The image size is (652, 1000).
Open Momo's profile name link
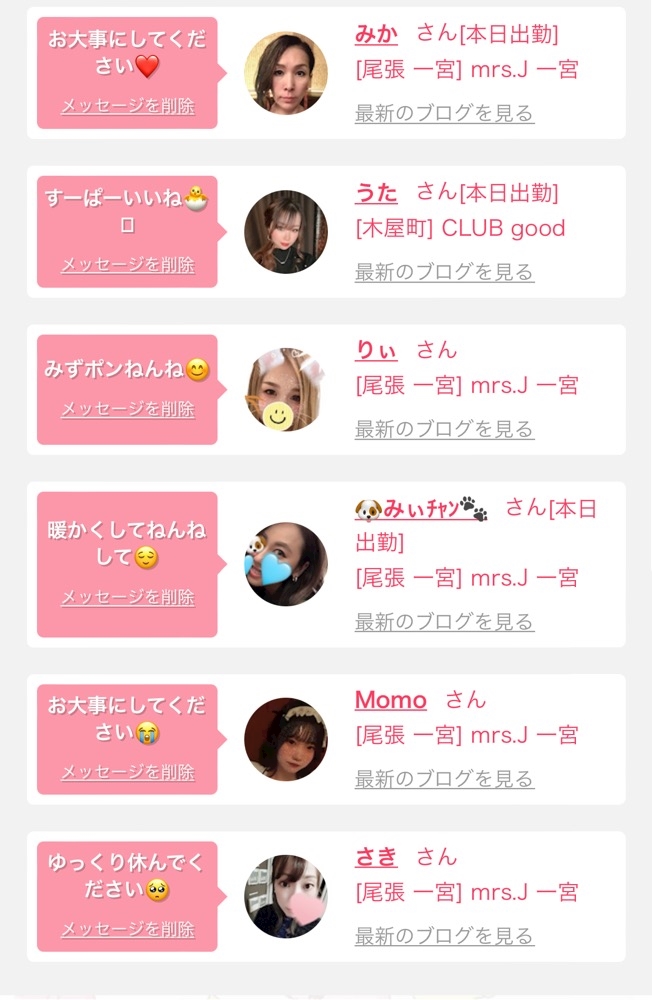pyautogui.click(x=390, y=700)
